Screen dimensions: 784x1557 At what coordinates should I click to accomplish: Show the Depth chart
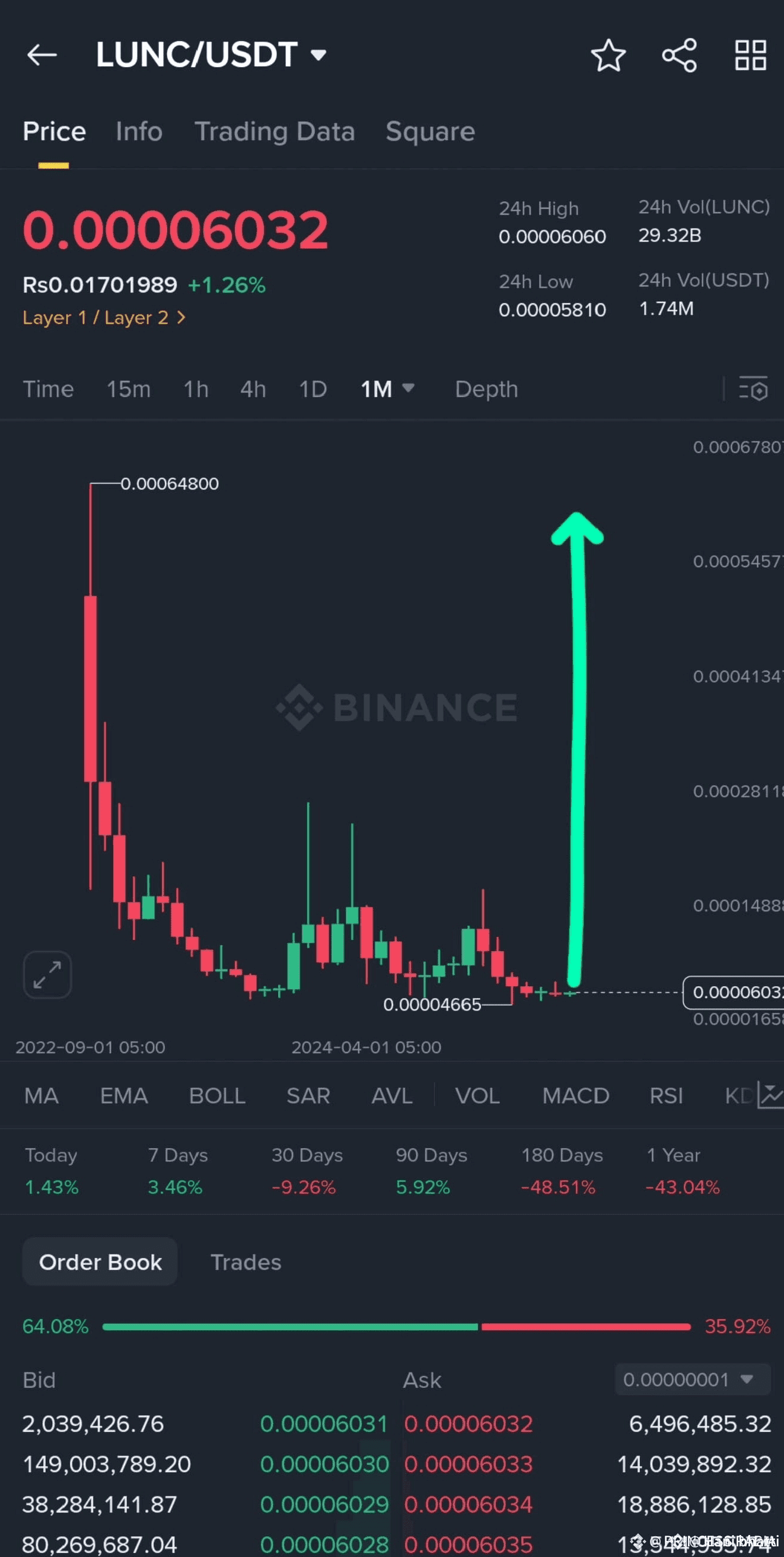[486, 389]
